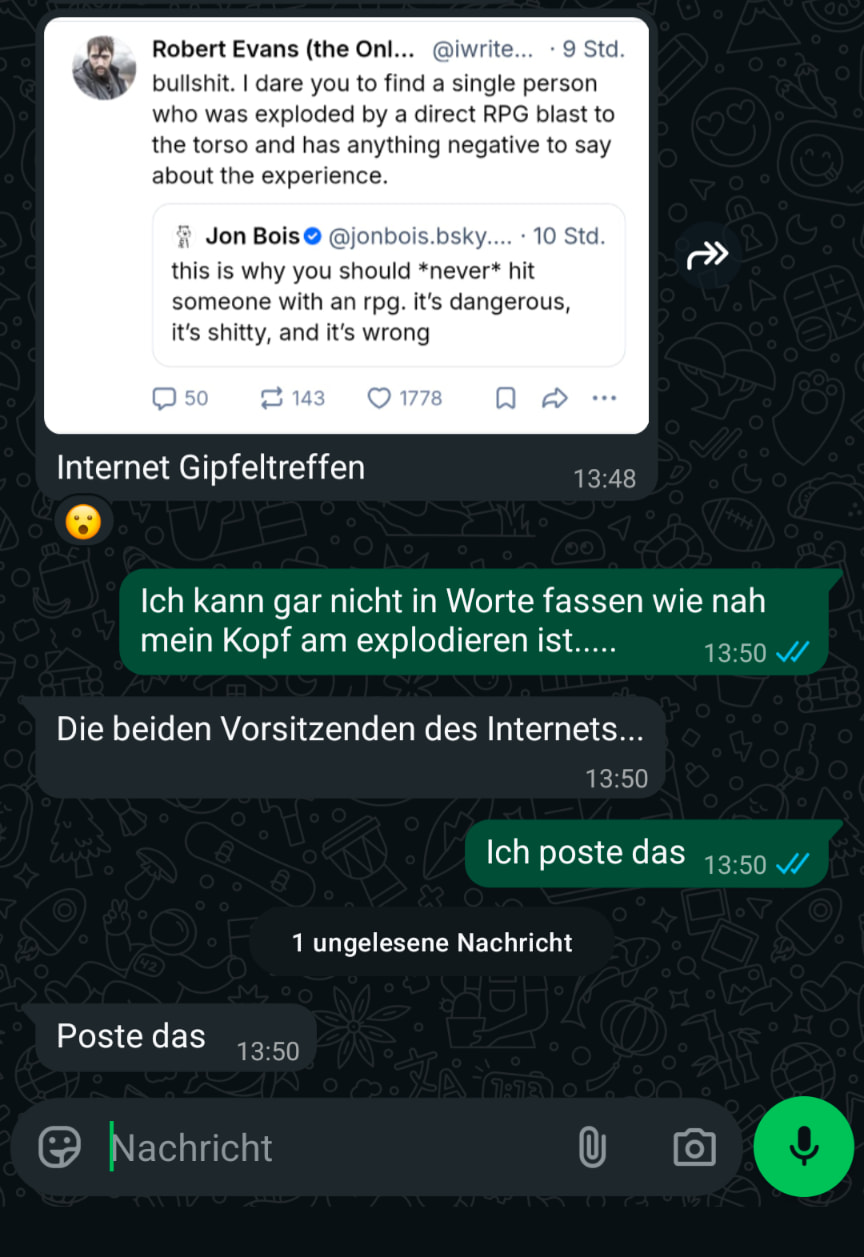Screen dimensions: 864x1257
Task: Attach a file with the paperclip
Action: tap(592, 1148)
